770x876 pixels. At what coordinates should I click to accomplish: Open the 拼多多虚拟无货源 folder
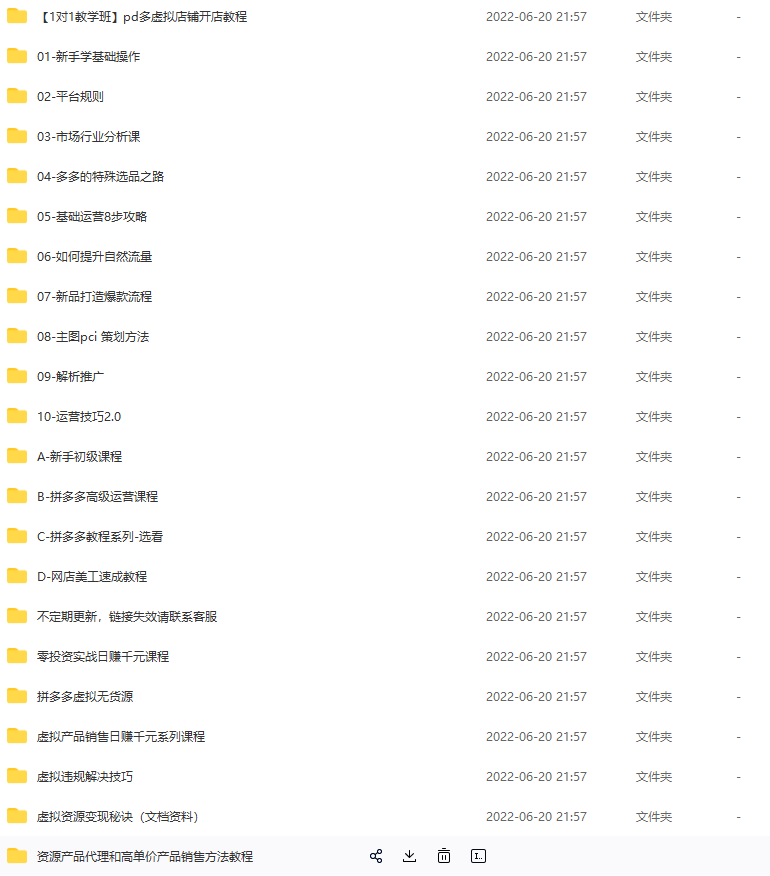(85, 697)
